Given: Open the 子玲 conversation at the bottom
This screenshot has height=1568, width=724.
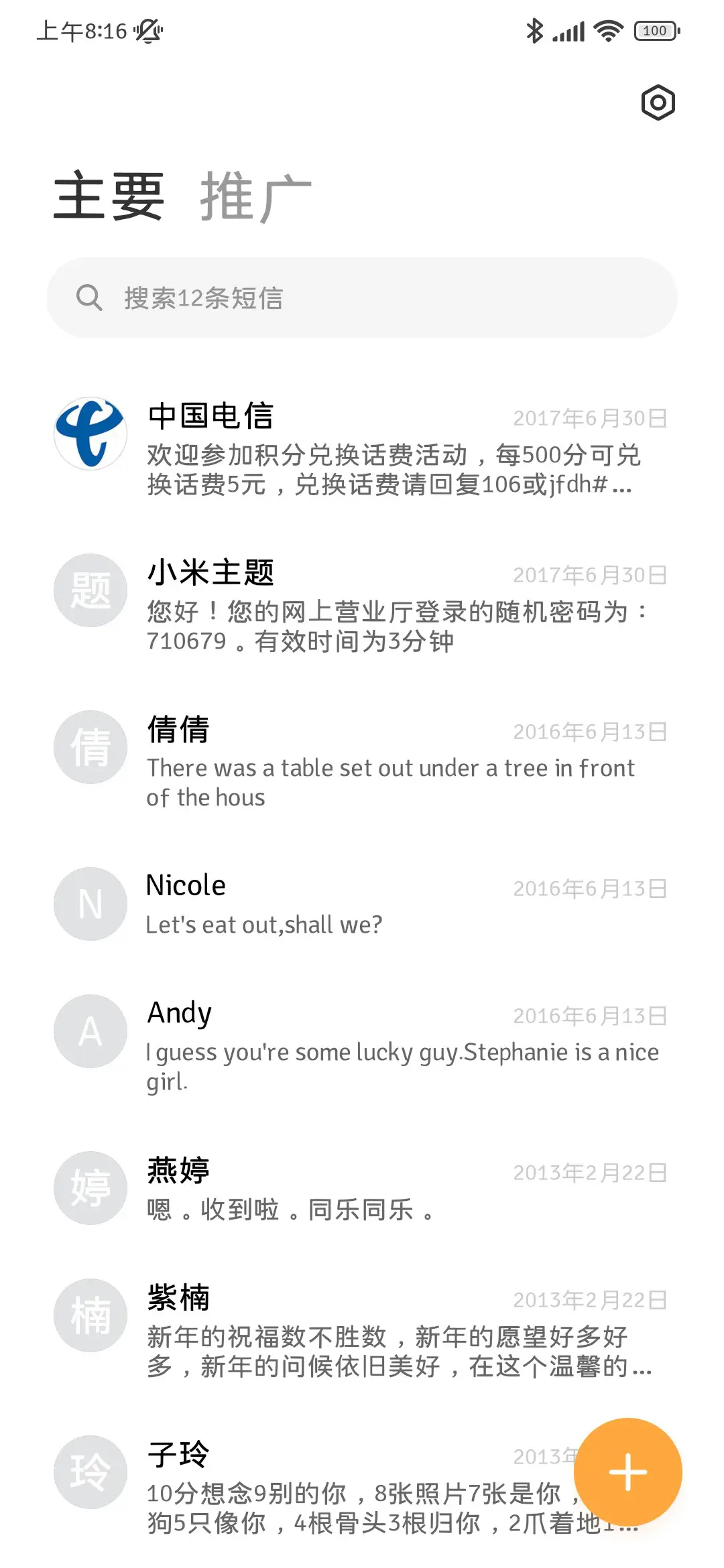Looking at the screenshot, I should pos(335,1474).
